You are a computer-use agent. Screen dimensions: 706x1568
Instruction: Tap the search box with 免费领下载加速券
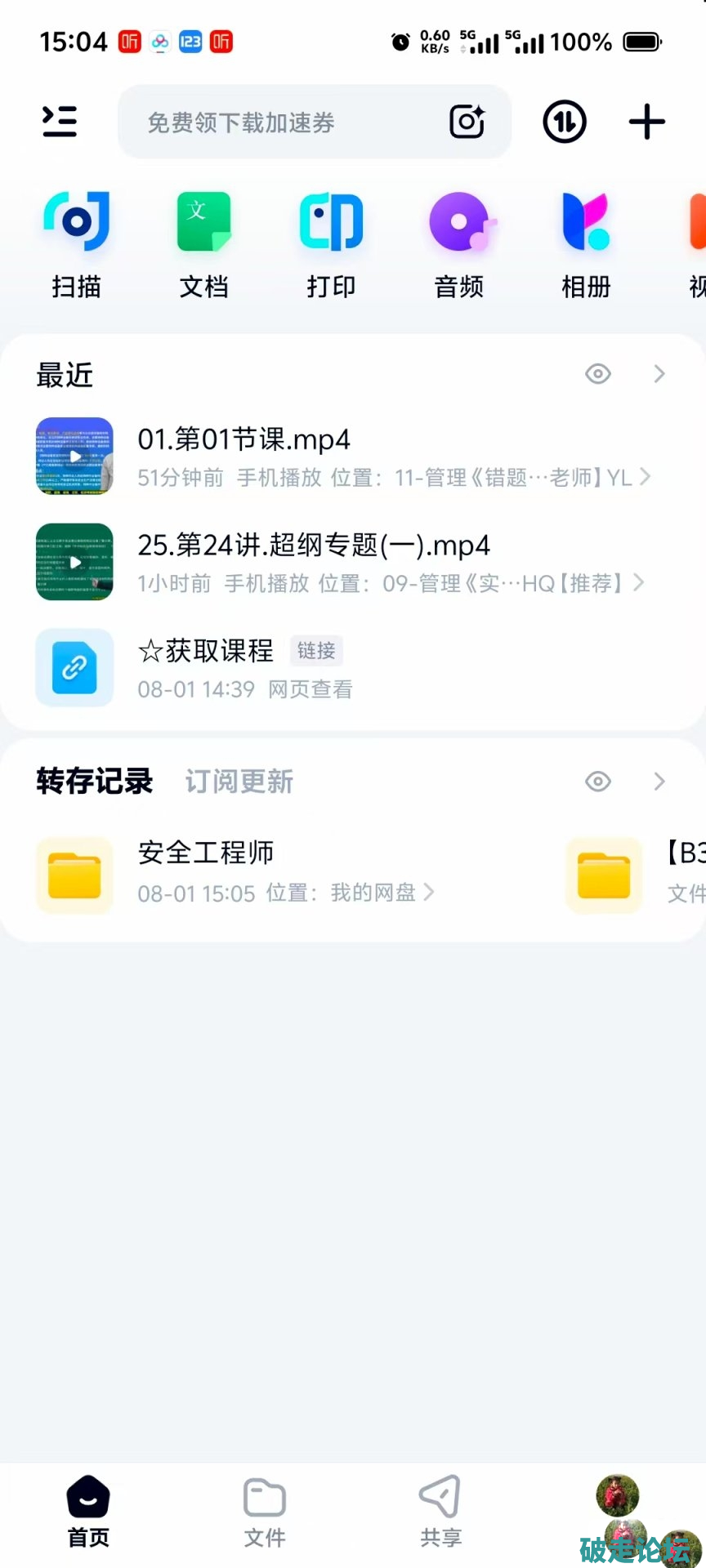point(278,122)
